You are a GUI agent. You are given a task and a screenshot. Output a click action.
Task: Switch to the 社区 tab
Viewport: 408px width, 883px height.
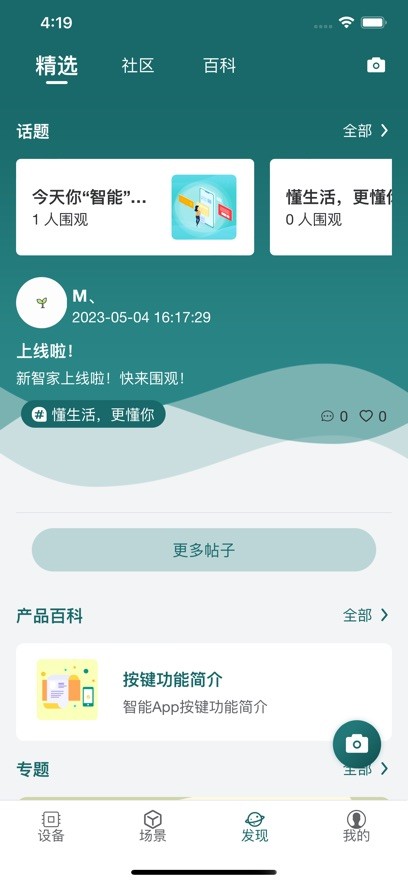(138, 66)
